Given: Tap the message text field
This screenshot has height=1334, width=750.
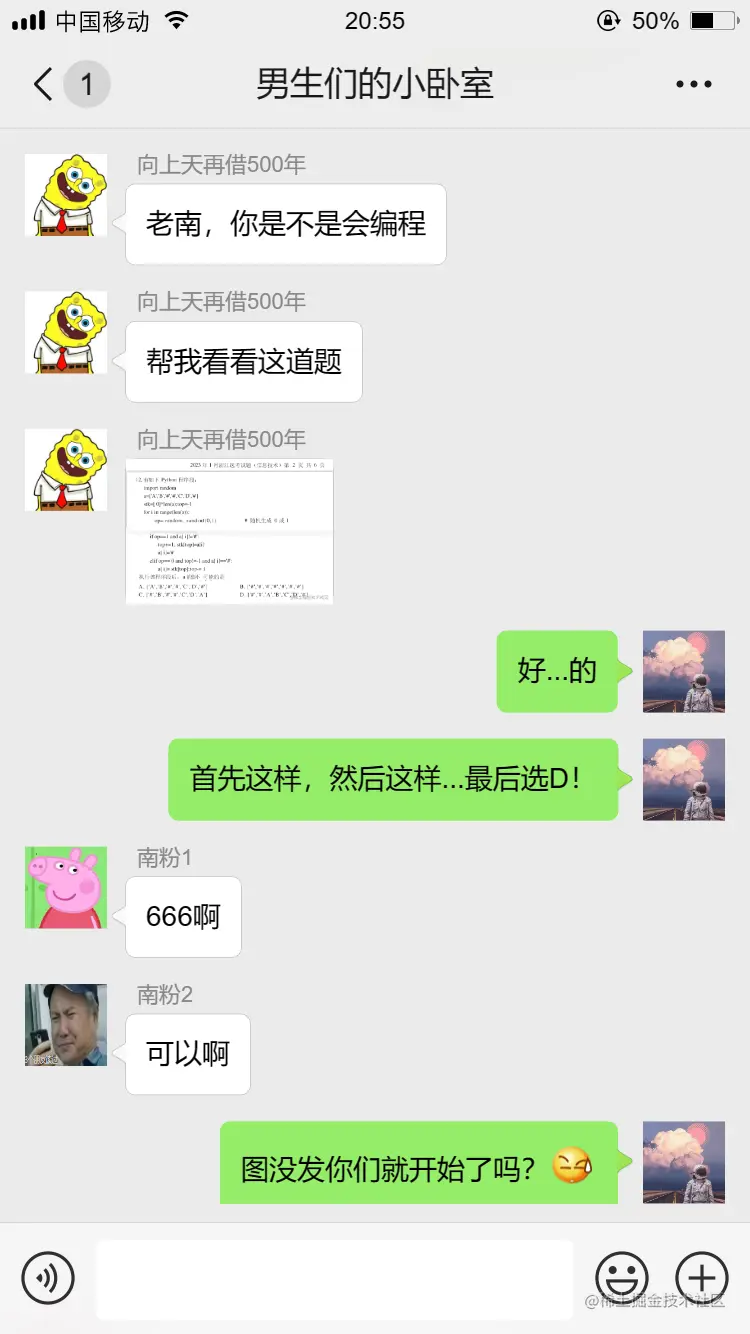Looking at the screenshot, I should pyautogui.click(x=334, y=1278).
